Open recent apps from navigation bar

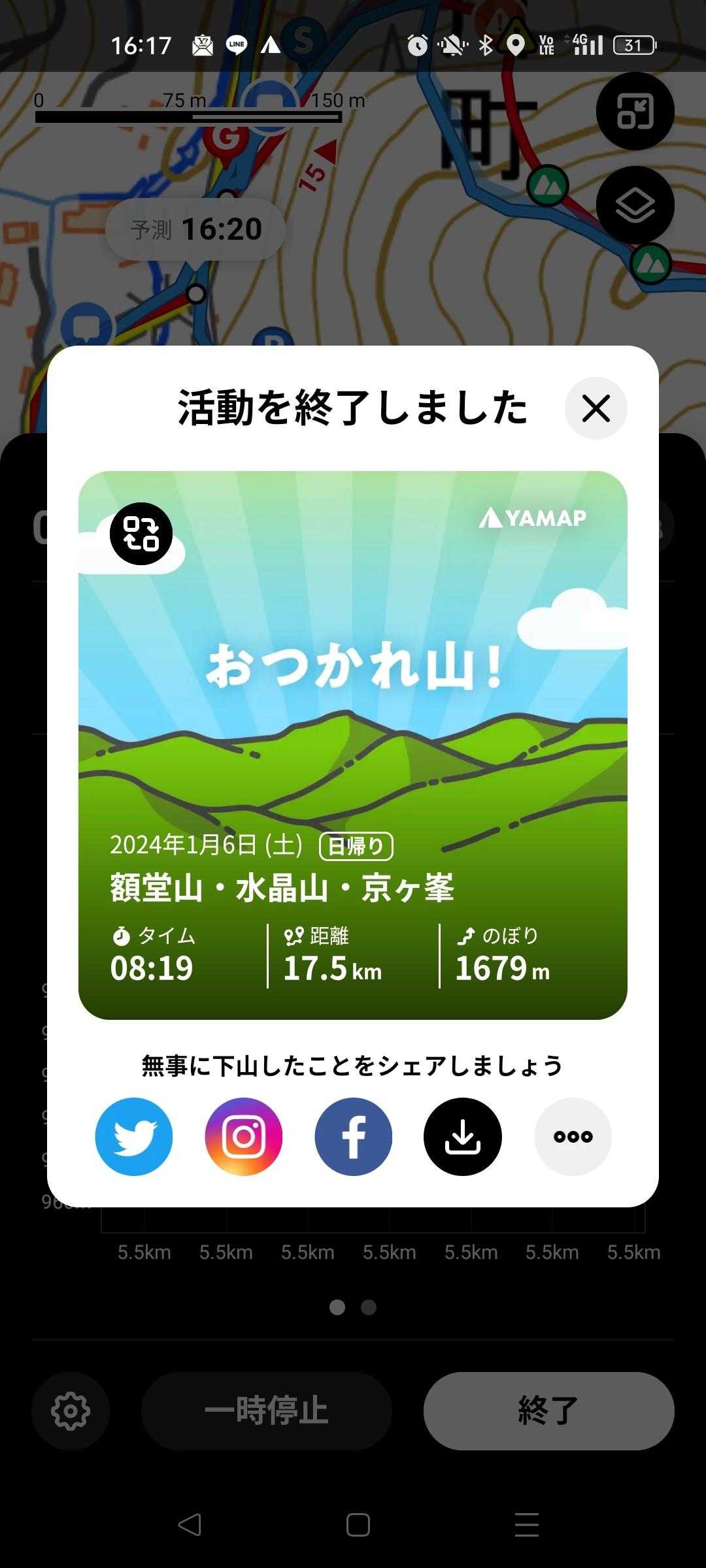pyautogui.click(x=526, y=1525)
